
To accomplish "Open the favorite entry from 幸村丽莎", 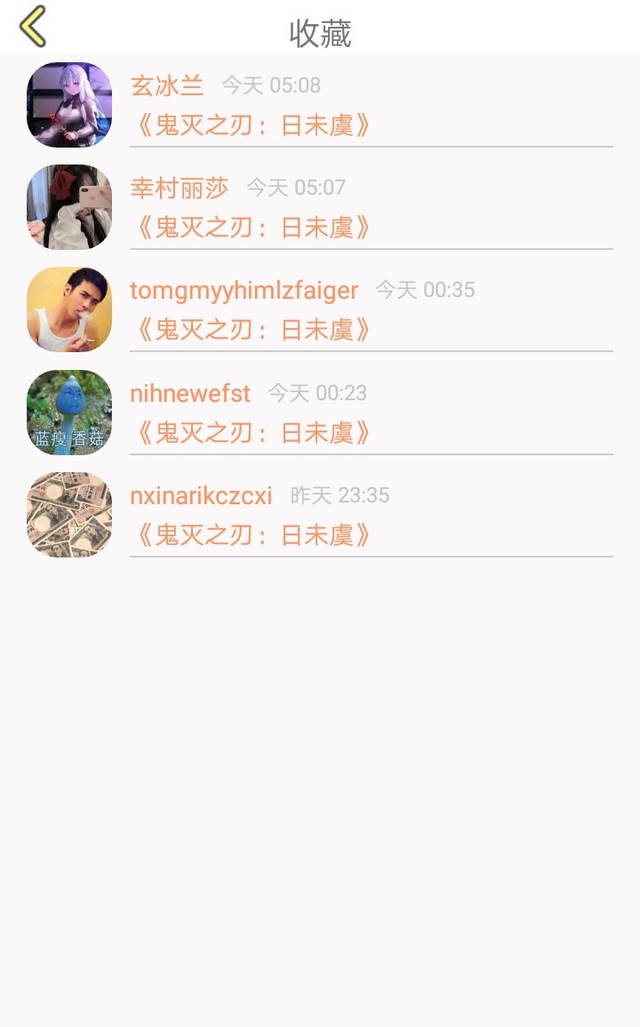I will tap(320, 207).
